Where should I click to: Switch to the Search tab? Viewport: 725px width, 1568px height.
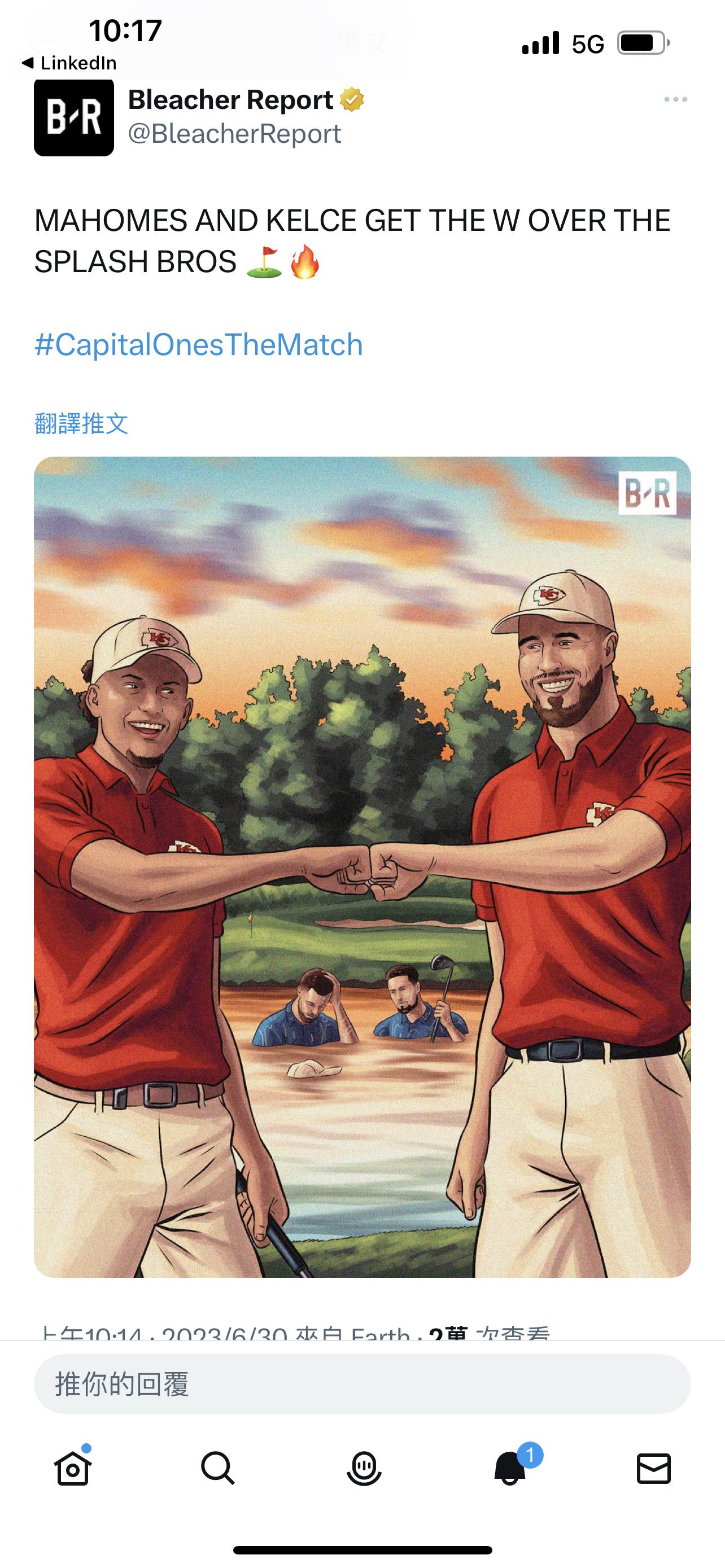click(218, 1468)
